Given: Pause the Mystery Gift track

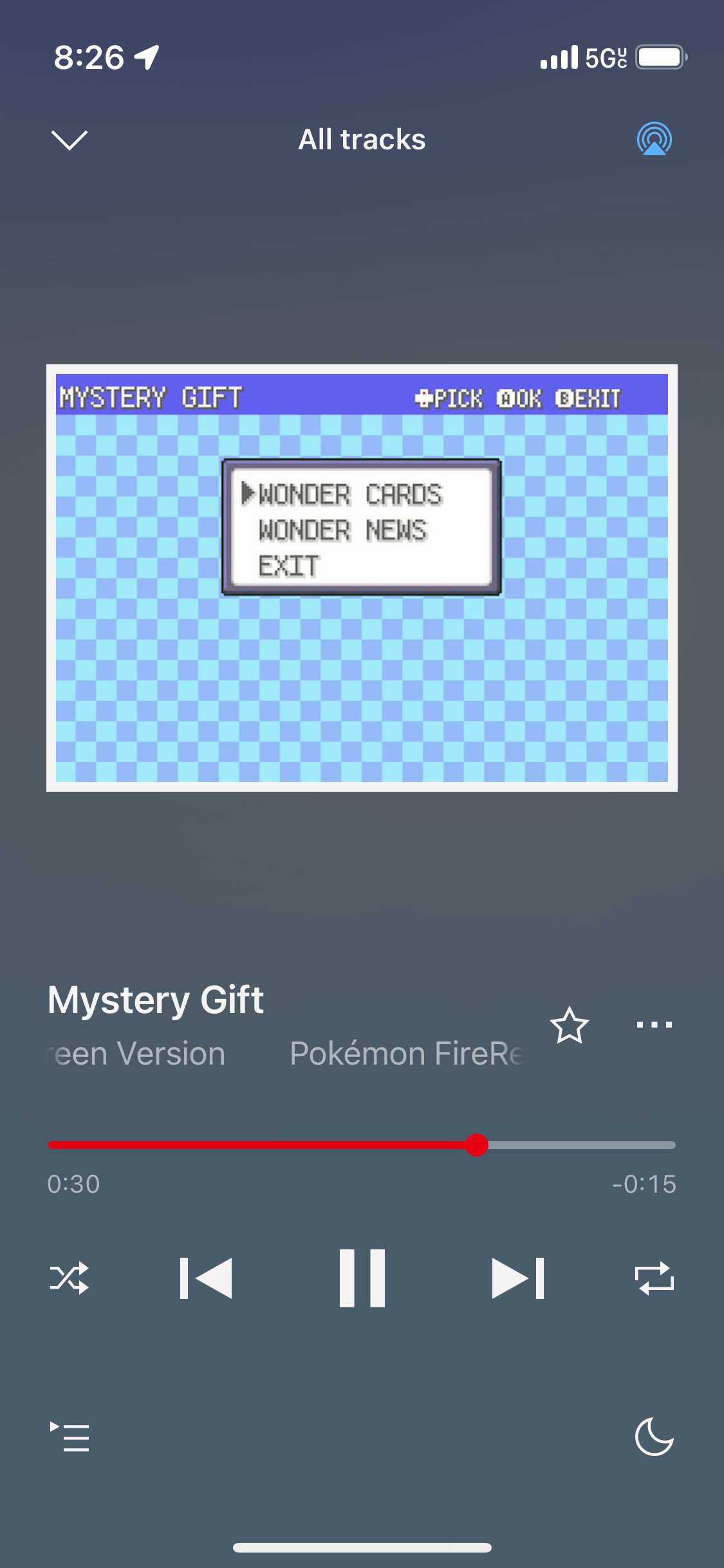Looking at the screenshot, I should point(362,1278).
